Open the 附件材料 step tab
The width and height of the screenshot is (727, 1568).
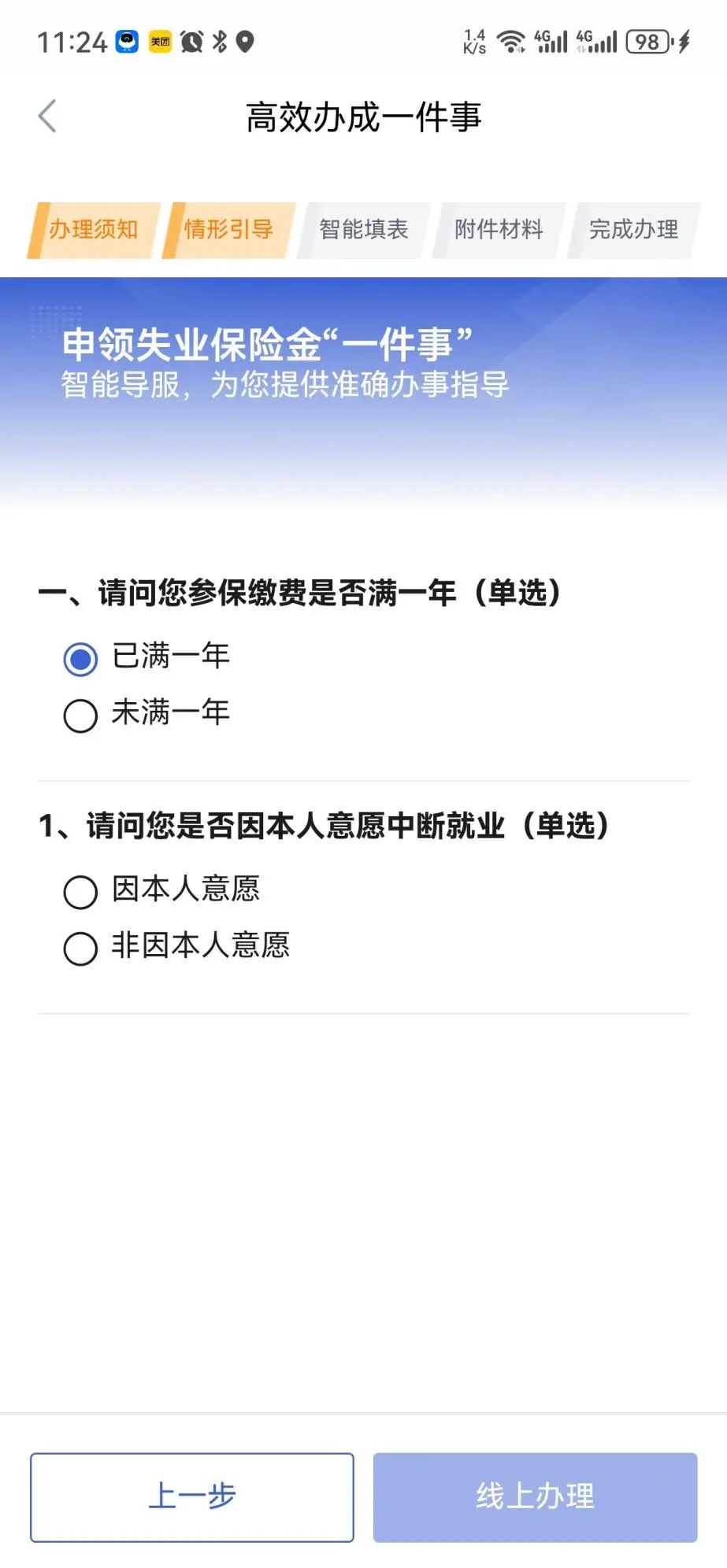(499, 230)
